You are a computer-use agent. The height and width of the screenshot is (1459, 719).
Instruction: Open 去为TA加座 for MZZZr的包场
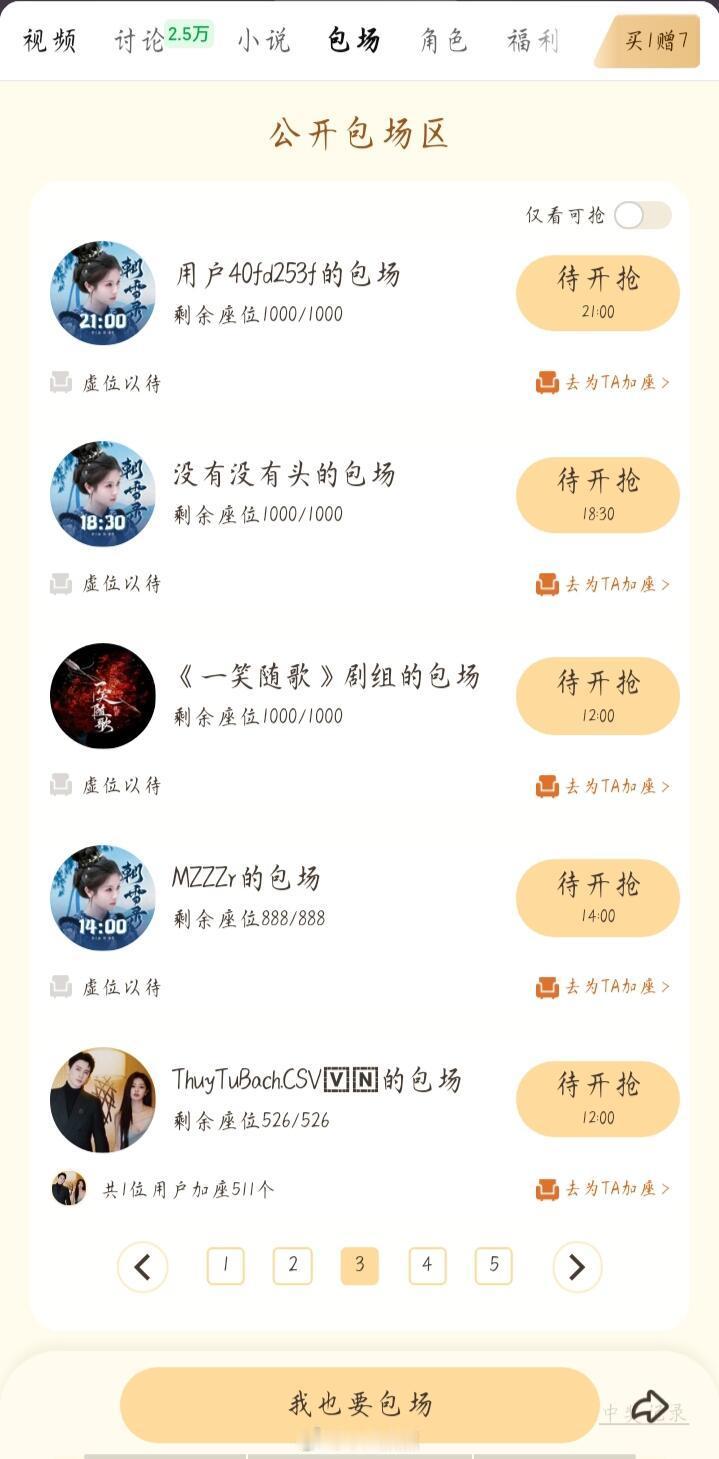point(603,987)
